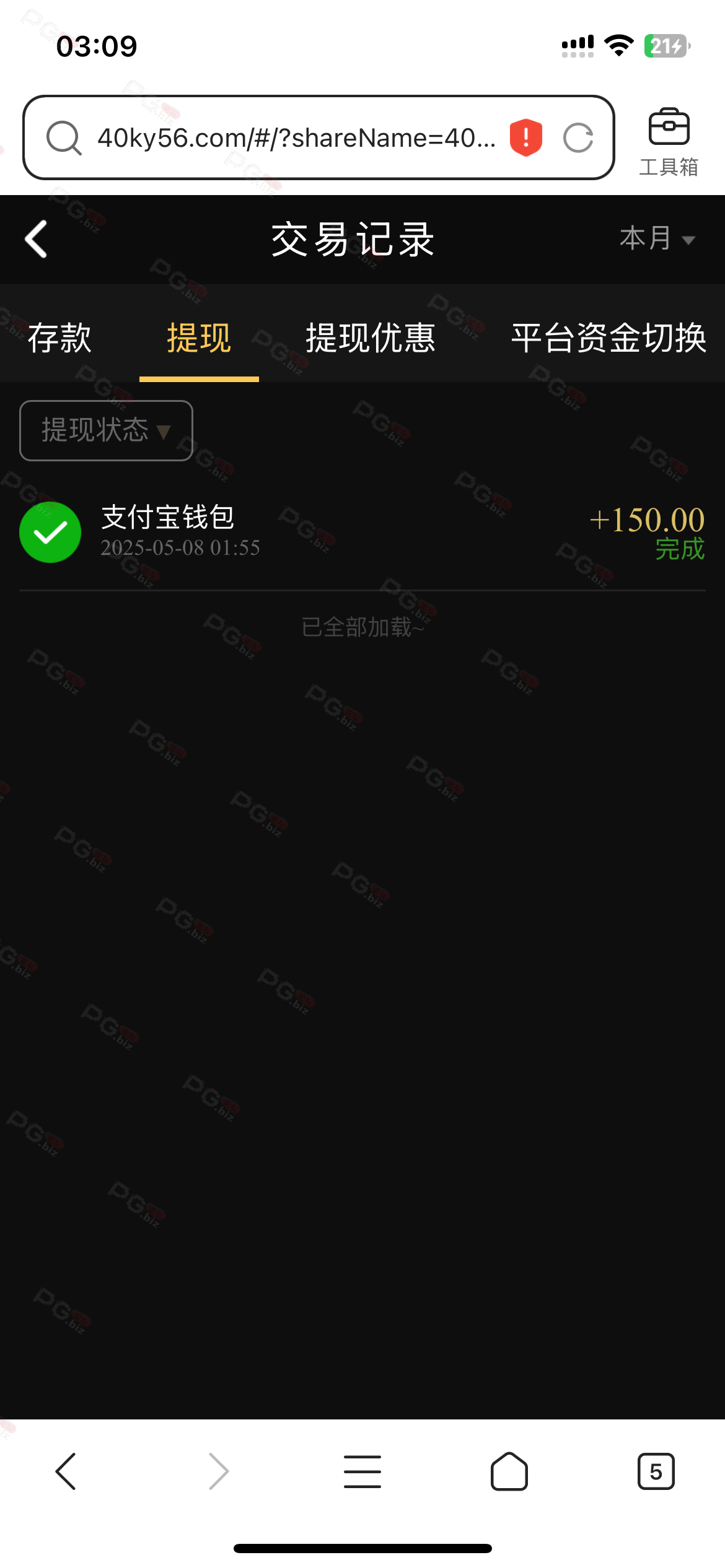This screenshot has height=1568, width=725.
Task: Open the 支付宝钱包 withdrawal record
Action: (x=362, y=533)
